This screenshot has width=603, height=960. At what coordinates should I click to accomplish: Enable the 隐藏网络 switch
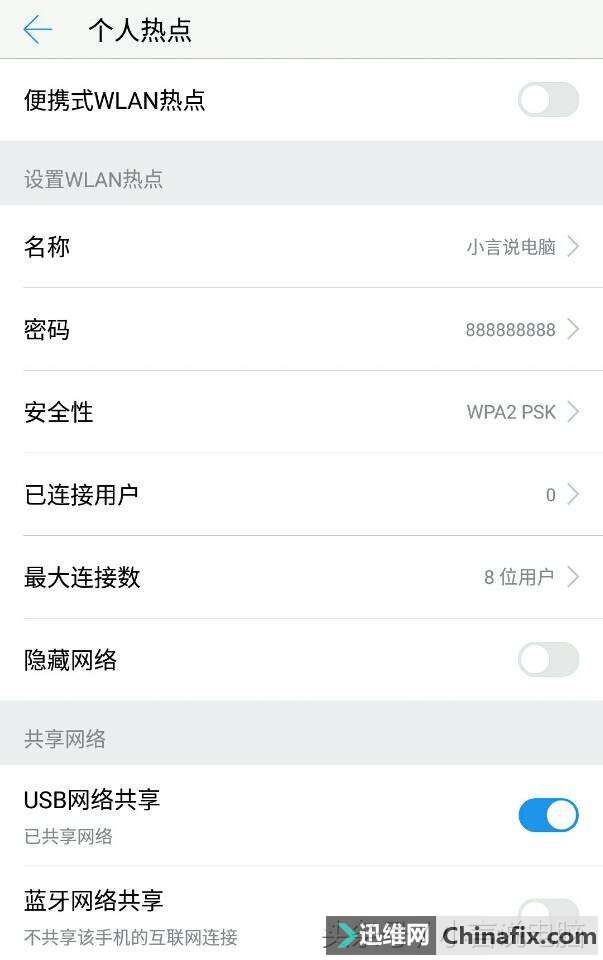(548, 660)
